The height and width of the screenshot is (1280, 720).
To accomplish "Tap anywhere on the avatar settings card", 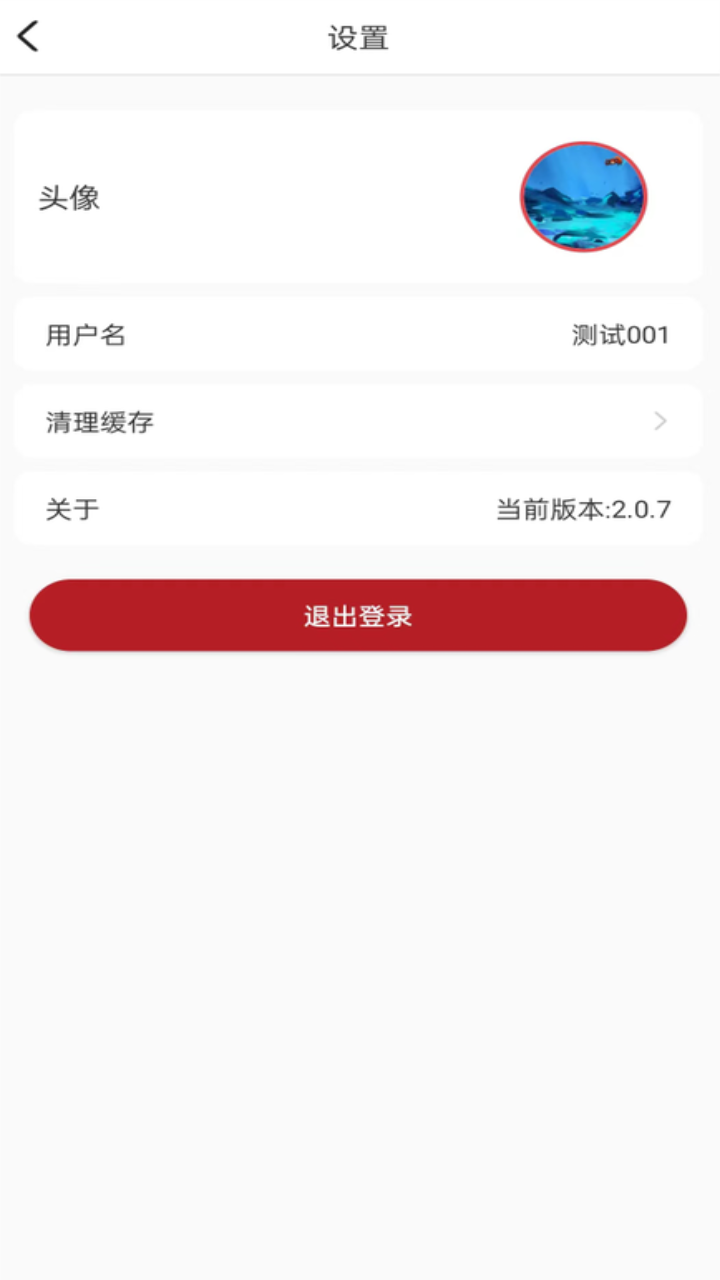I will pos(360,196).
